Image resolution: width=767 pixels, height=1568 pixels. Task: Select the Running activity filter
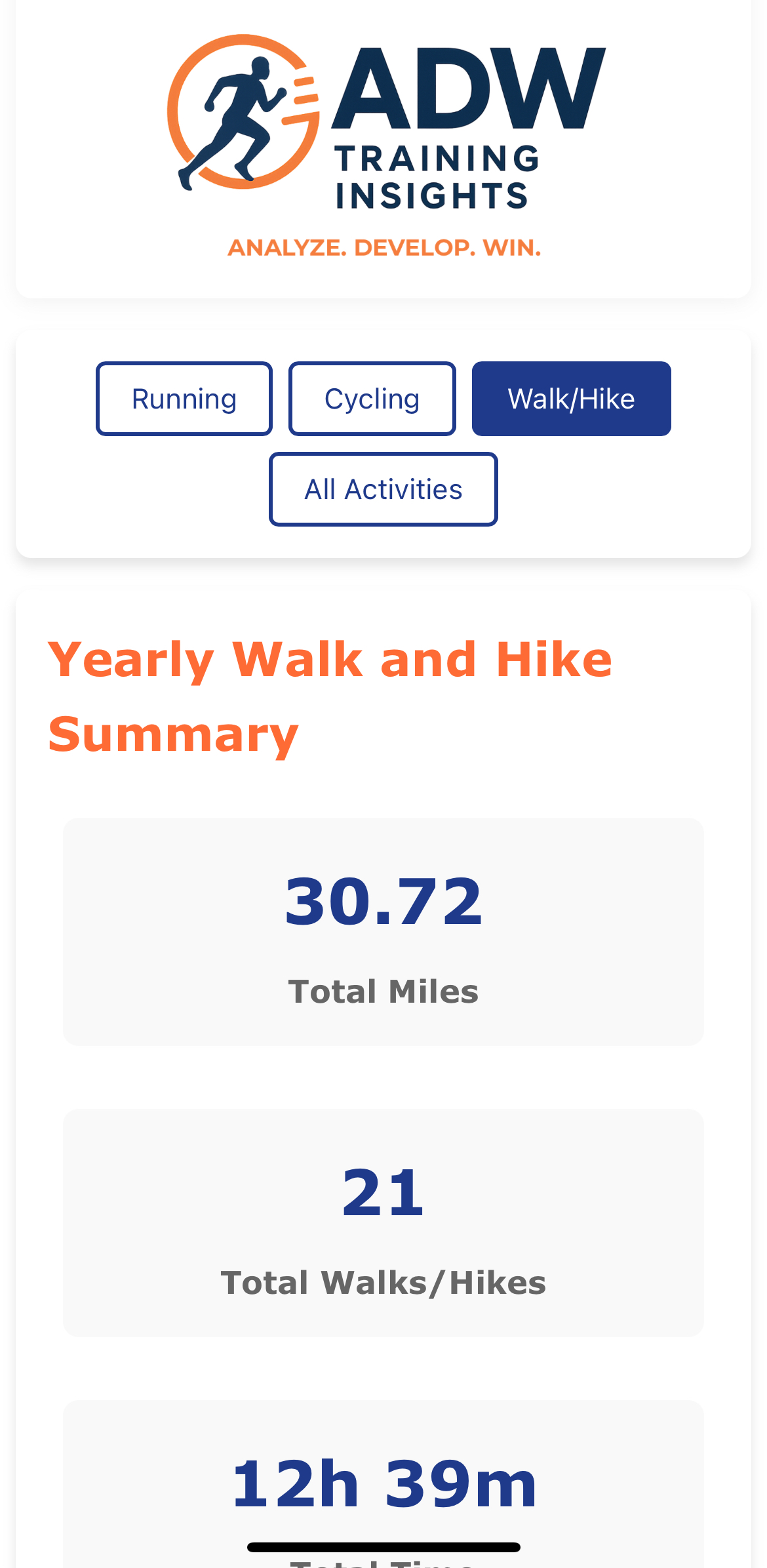point(184,398)
